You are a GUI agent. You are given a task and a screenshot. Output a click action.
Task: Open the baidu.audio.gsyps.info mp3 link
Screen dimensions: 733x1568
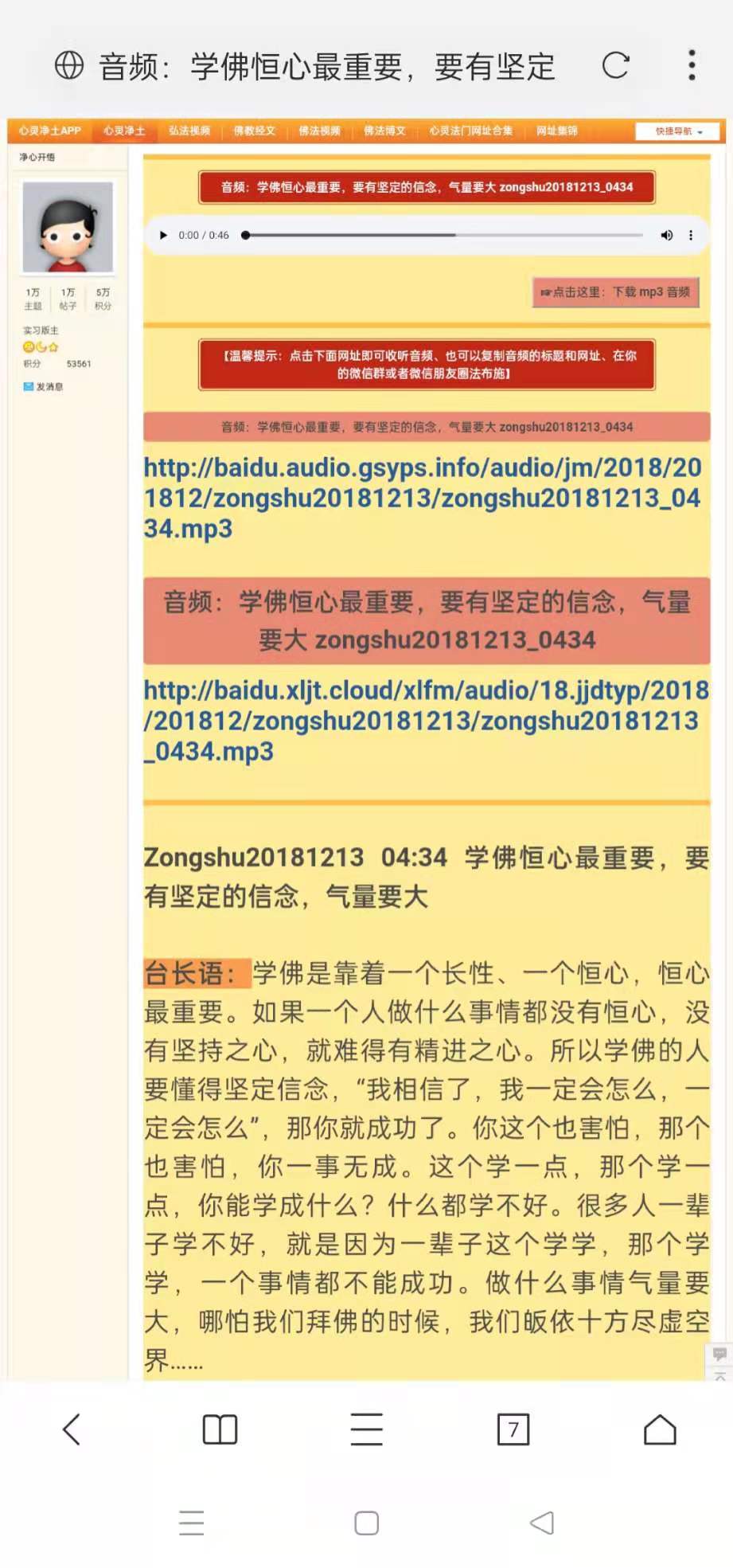click(422, 498)
